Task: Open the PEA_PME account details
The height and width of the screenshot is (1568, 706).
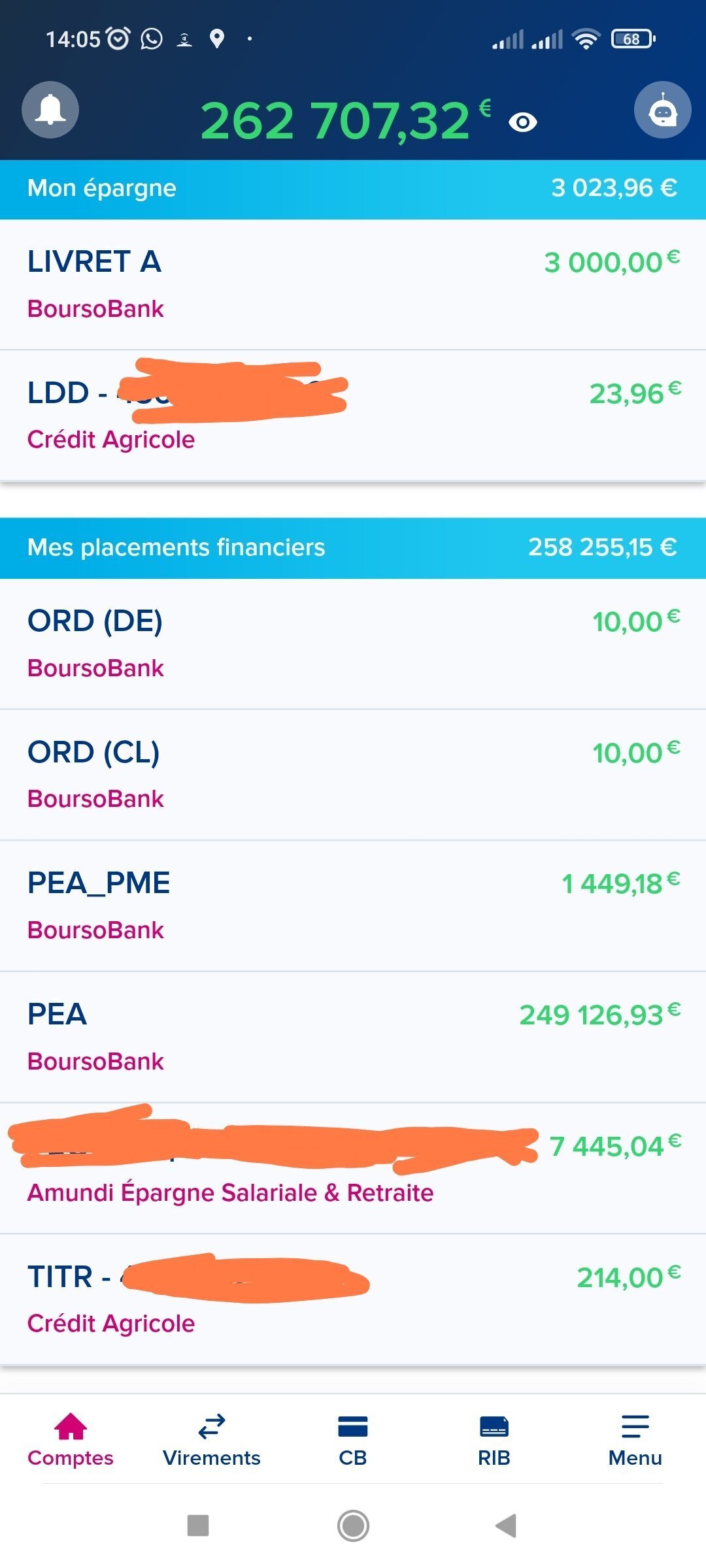Action: pyautogui.click(x=353, y=906)
